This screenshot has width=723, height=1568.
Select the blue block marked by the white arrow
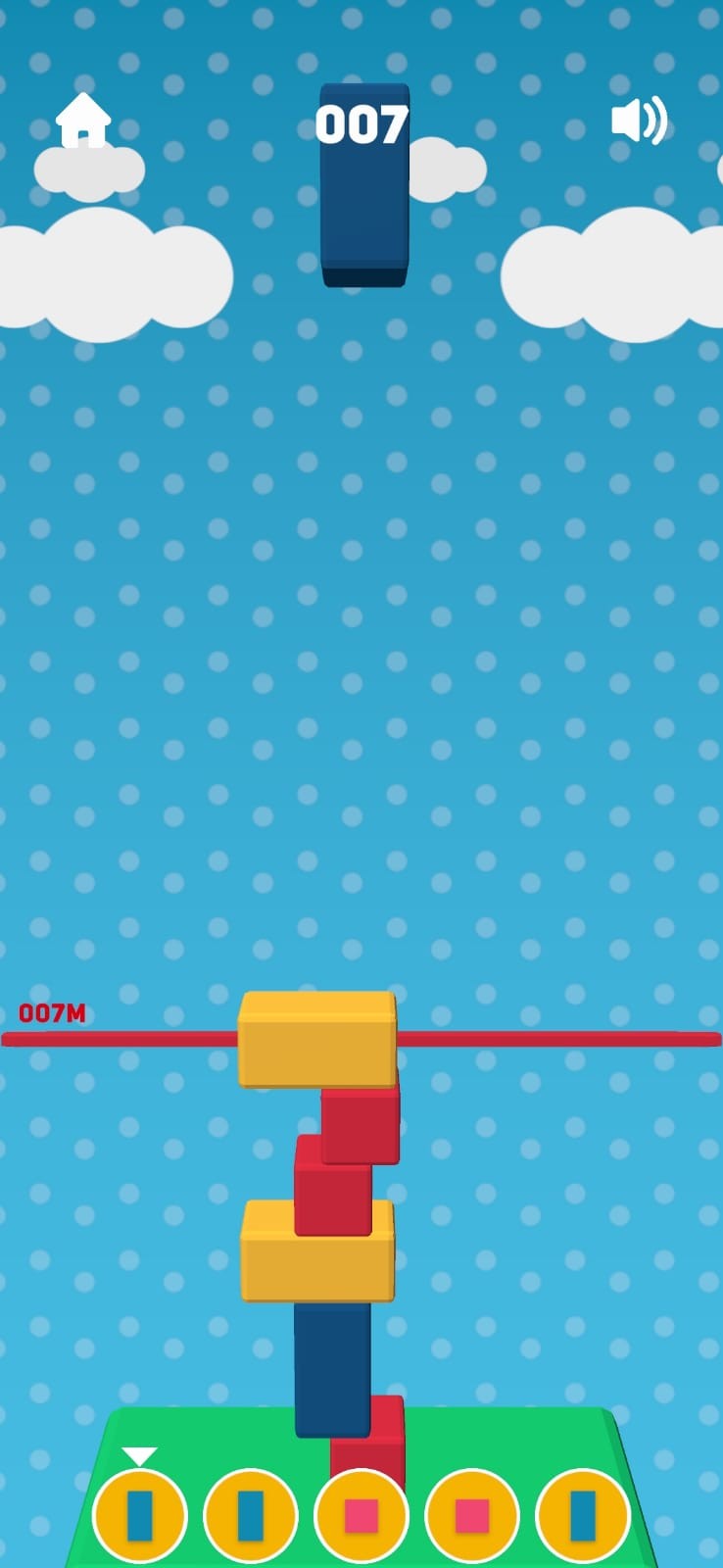click(x=140, y=1515)
